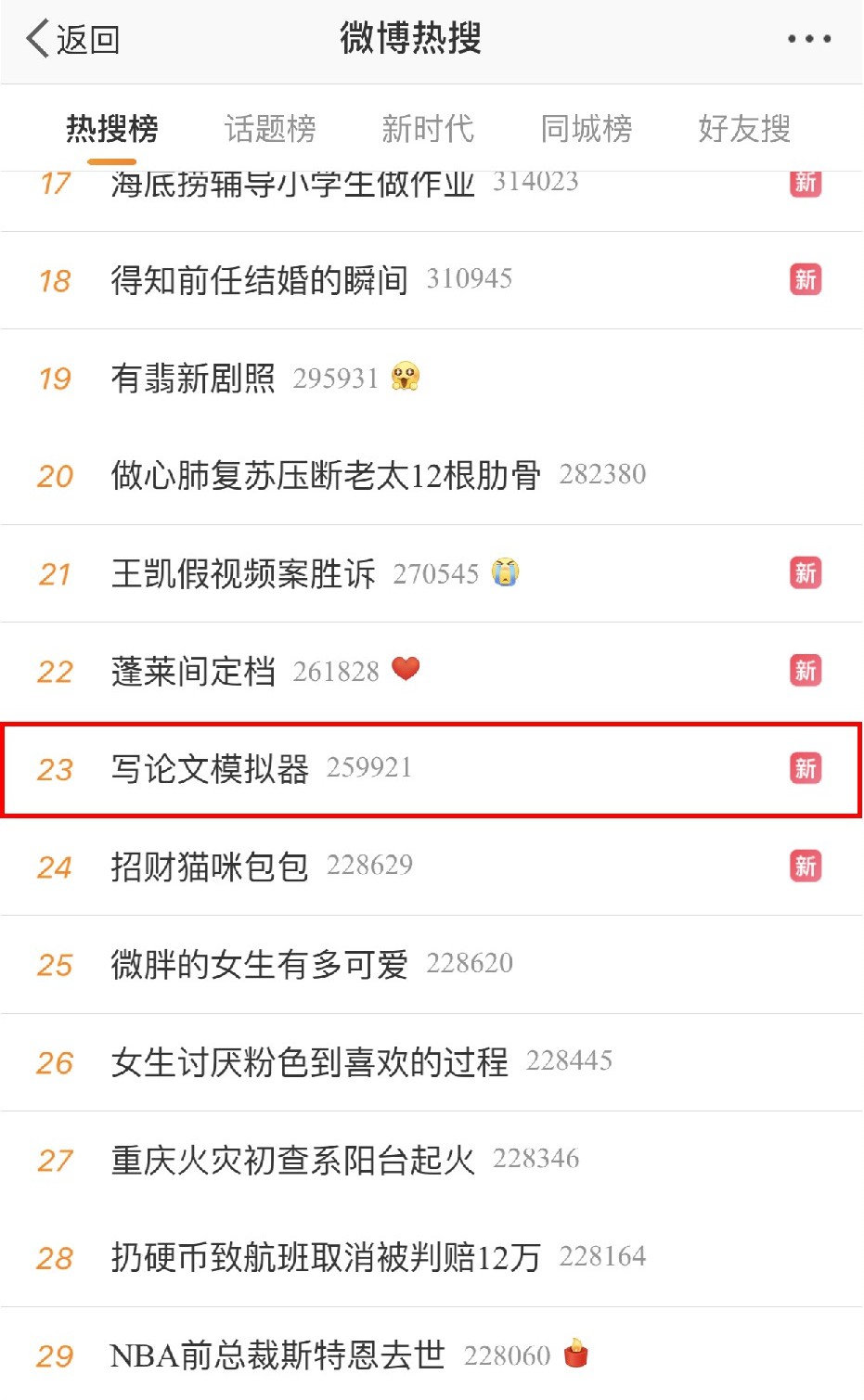View the topic 做心肺复苏压断老太12根肋骨
Image resolution: width=864 pixels, height=1400 pixels.
click(432, 475)
